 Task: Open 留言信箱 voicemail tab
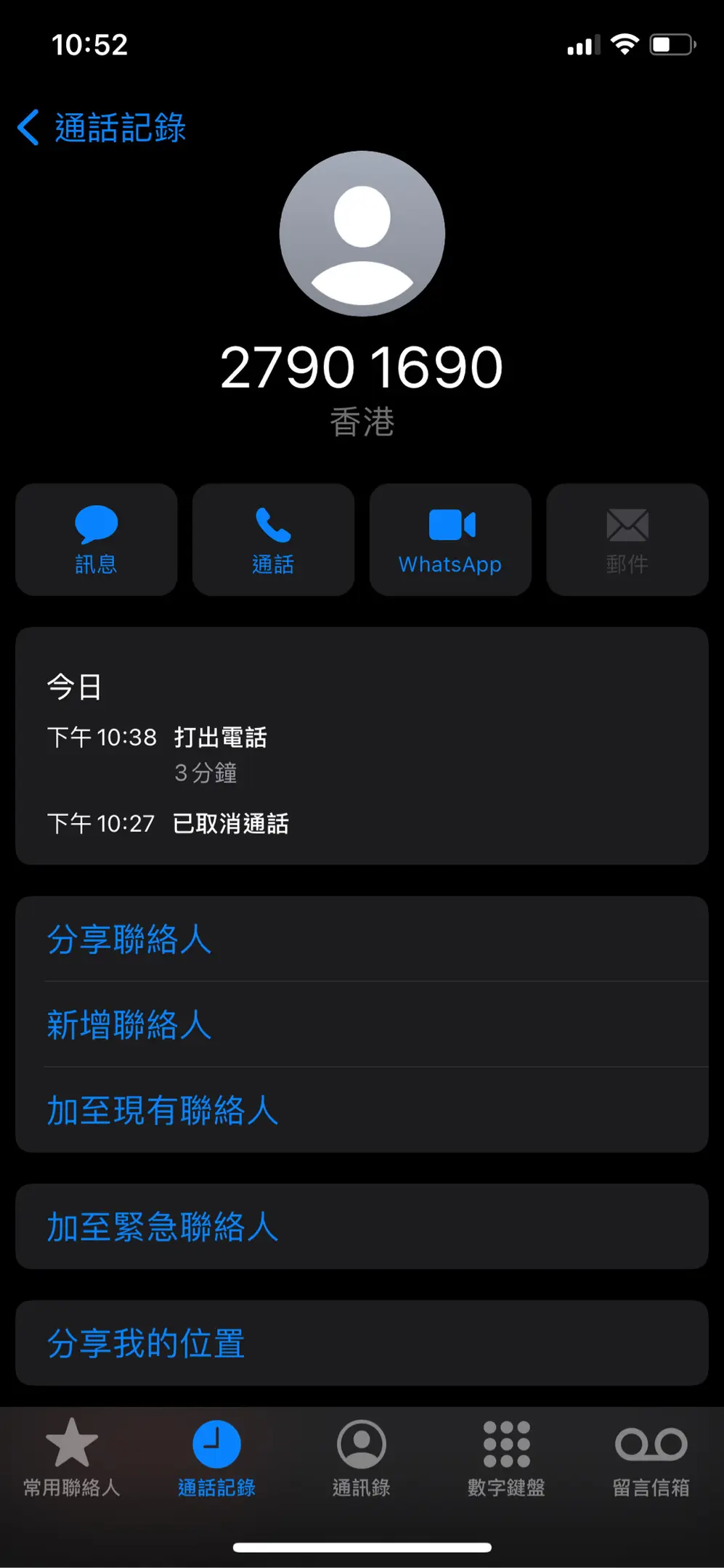point(651,1456)
